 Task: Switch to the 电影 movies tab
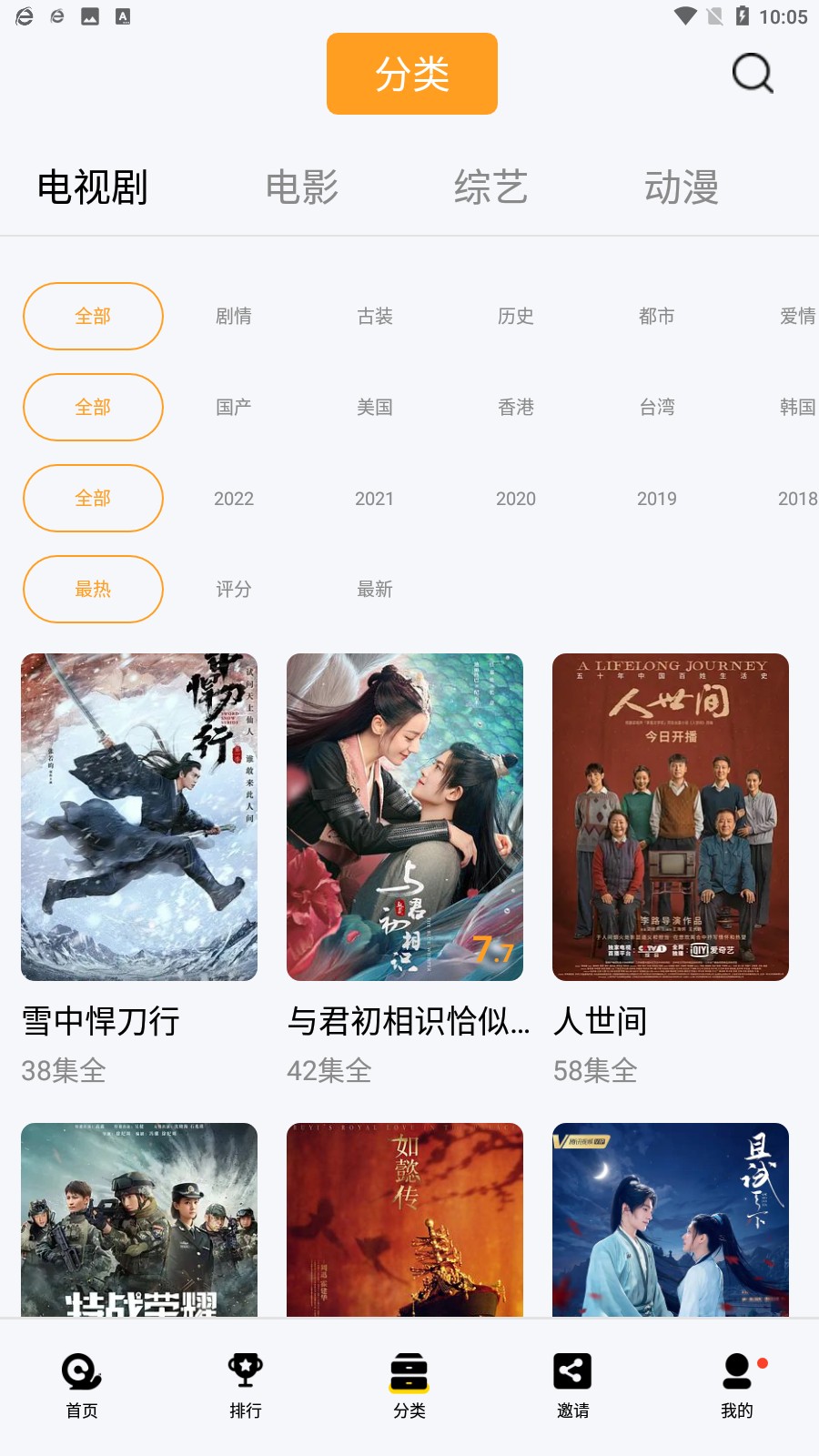[304, 187]
